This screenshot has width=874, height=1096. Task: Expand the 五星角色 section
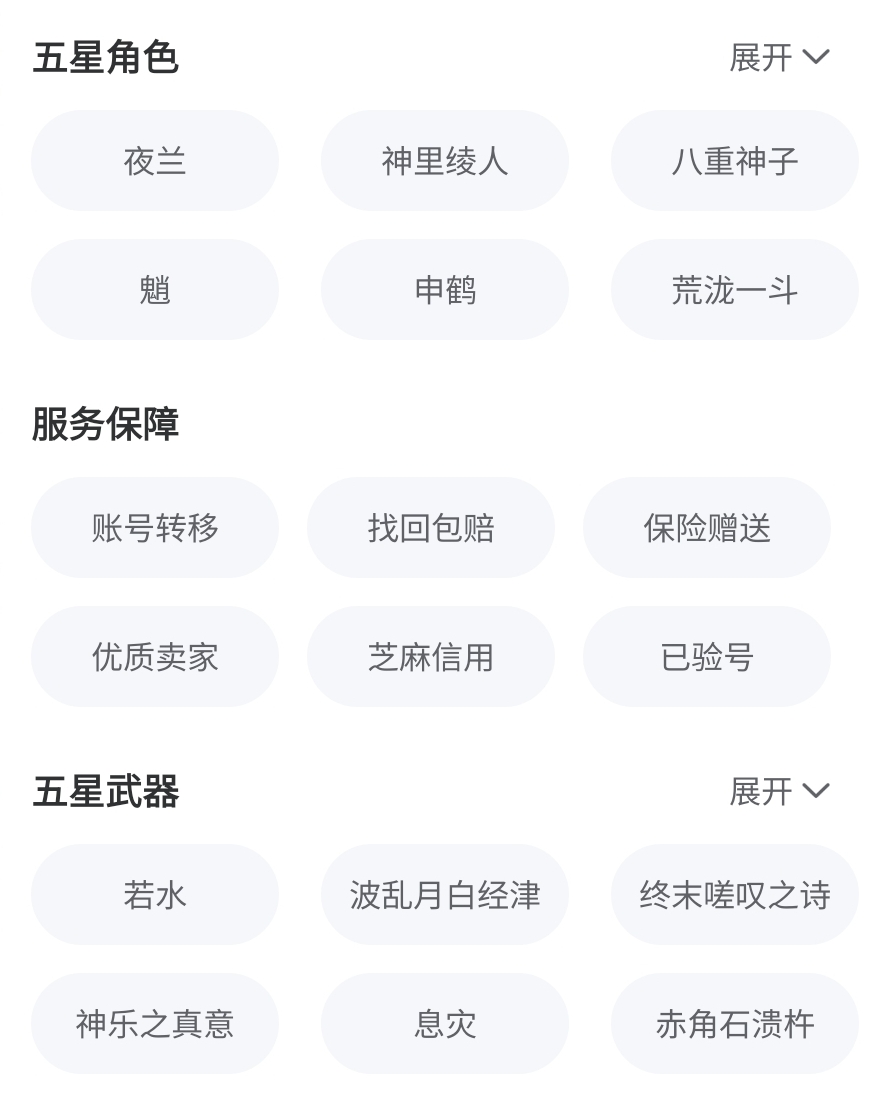tap(779, 58)
